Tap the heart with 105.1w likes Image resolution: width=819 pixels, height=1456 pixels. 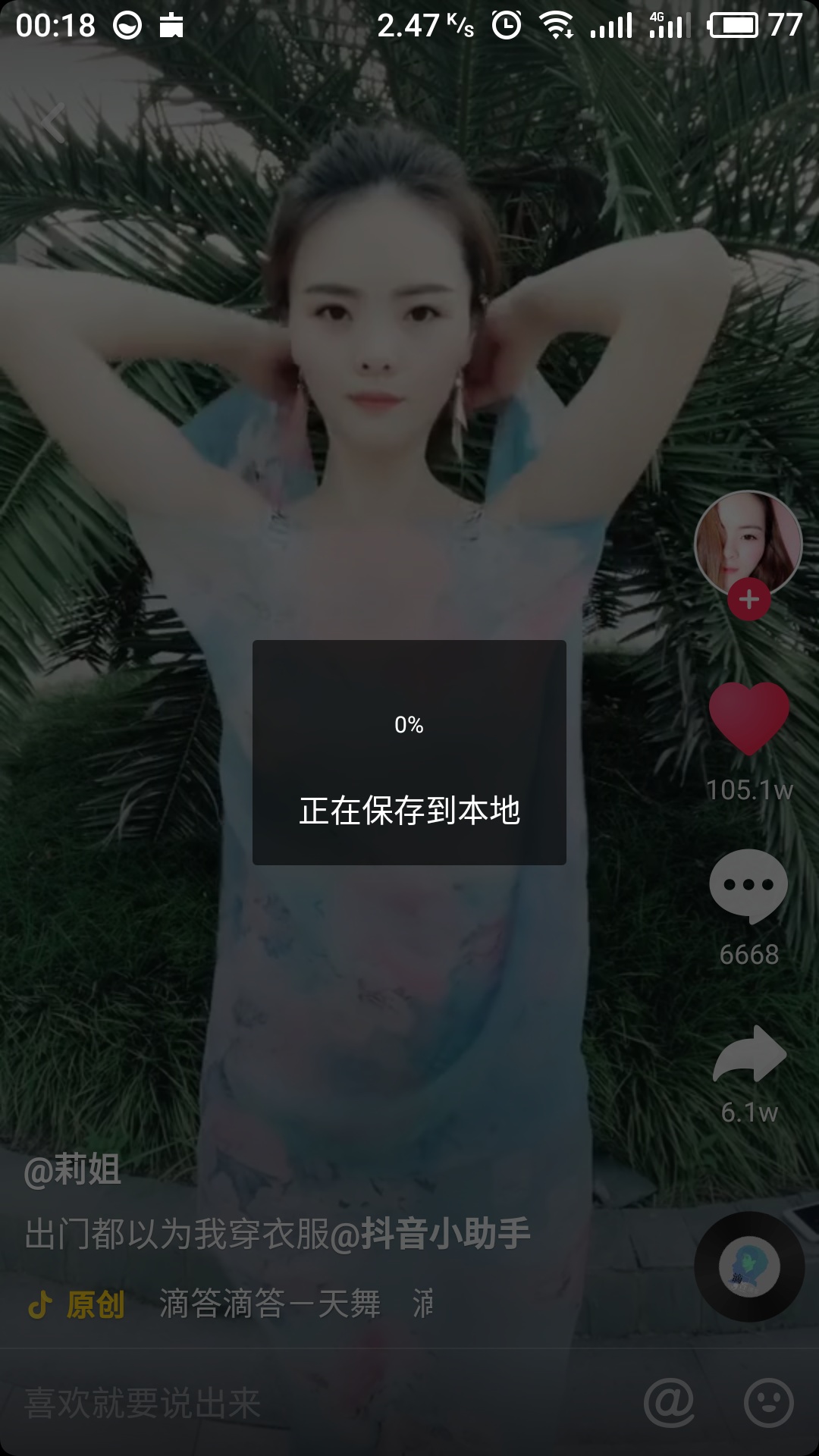(749, 718)
